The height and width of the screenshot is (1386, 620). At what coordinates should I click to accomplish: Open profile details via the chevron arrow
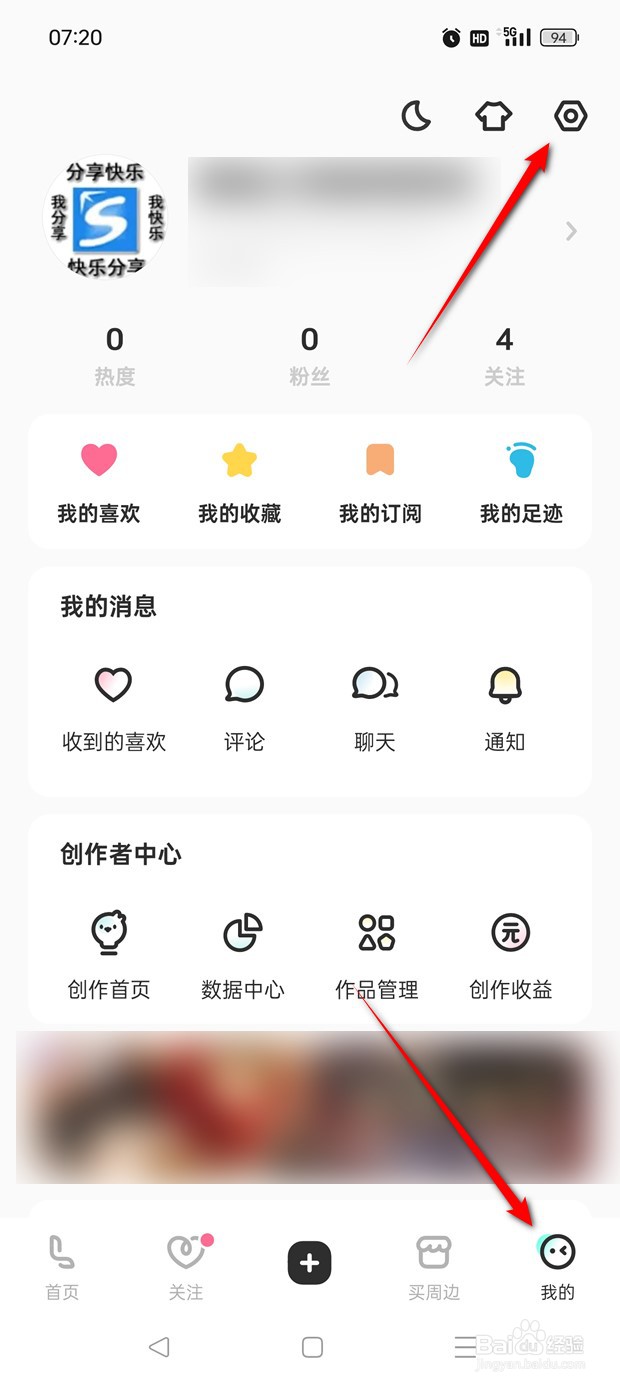pyautogui.click(x=571, y=232)
